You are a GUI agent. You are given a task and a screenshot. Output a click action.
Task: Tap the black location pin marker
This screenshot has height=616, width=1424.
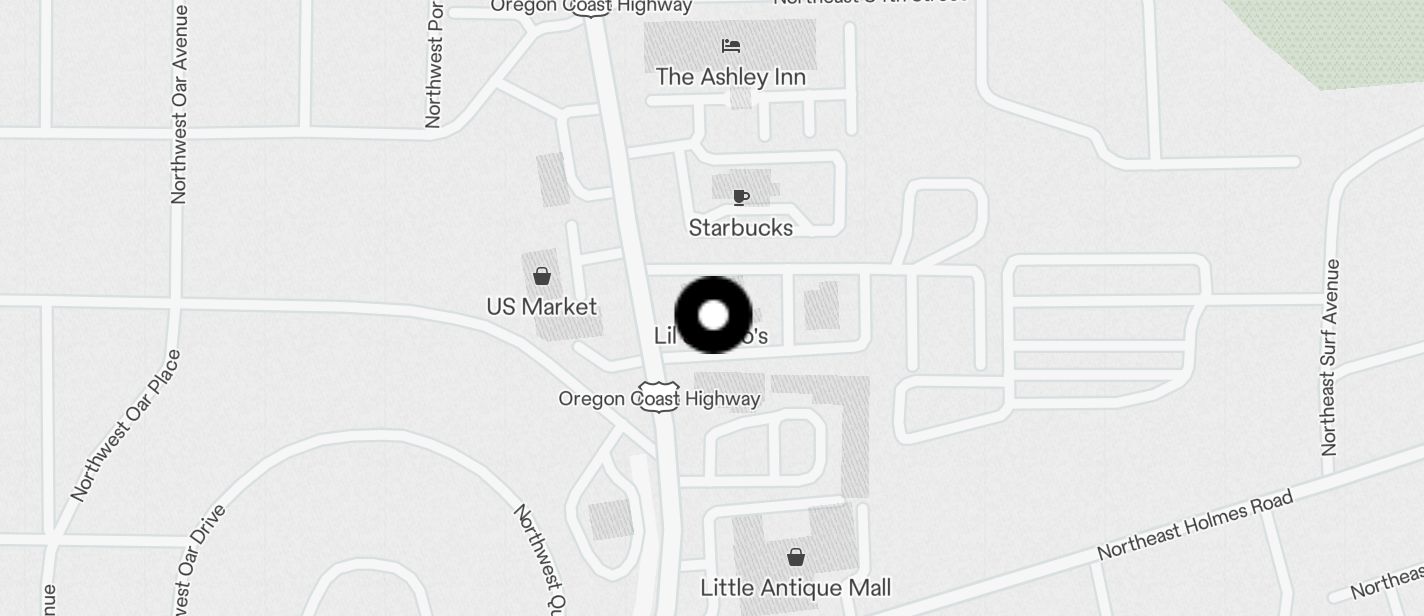(713, 315)
